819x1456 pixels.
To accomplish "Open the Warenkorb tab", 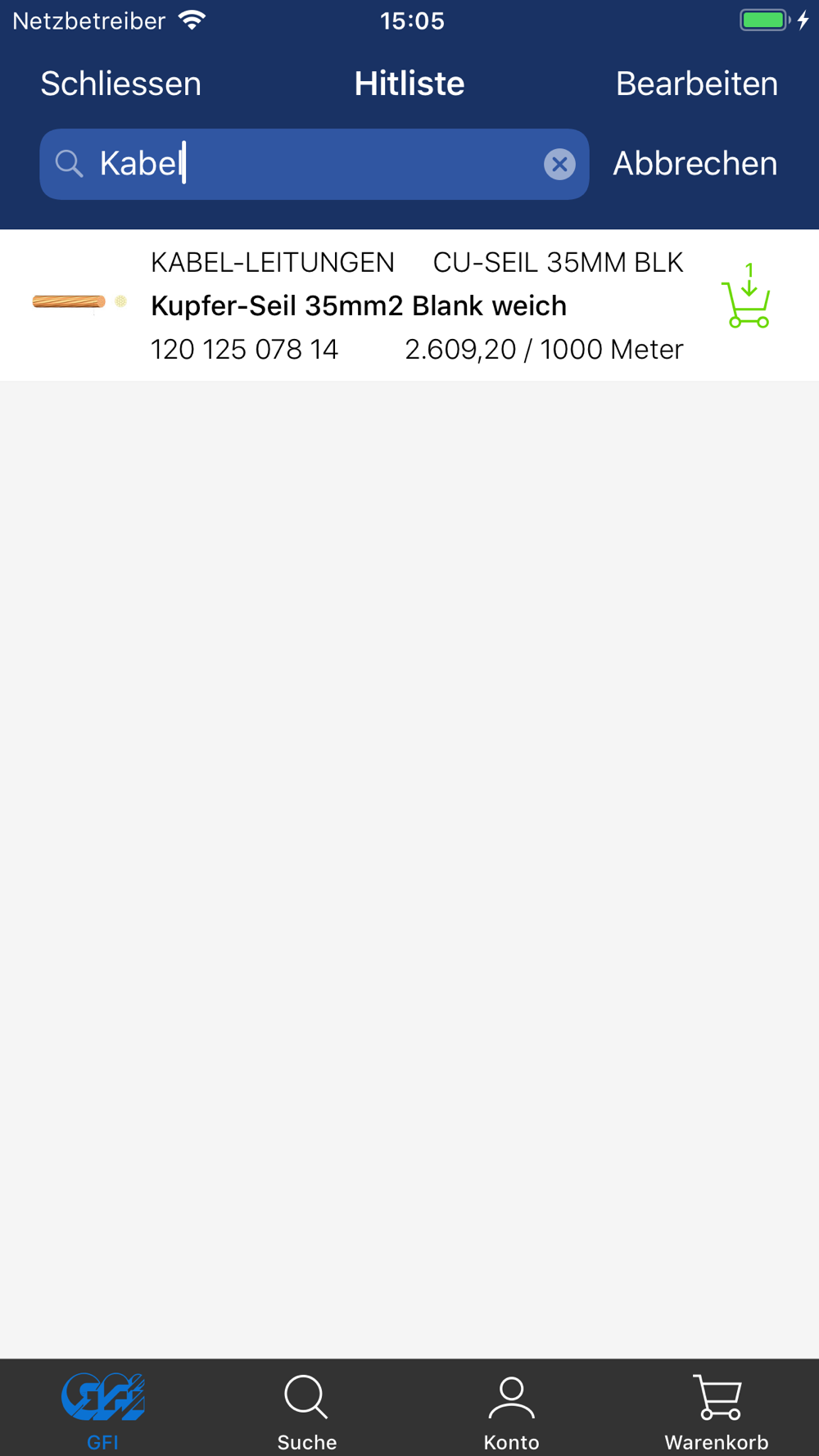I will (x=717, y=1409).
